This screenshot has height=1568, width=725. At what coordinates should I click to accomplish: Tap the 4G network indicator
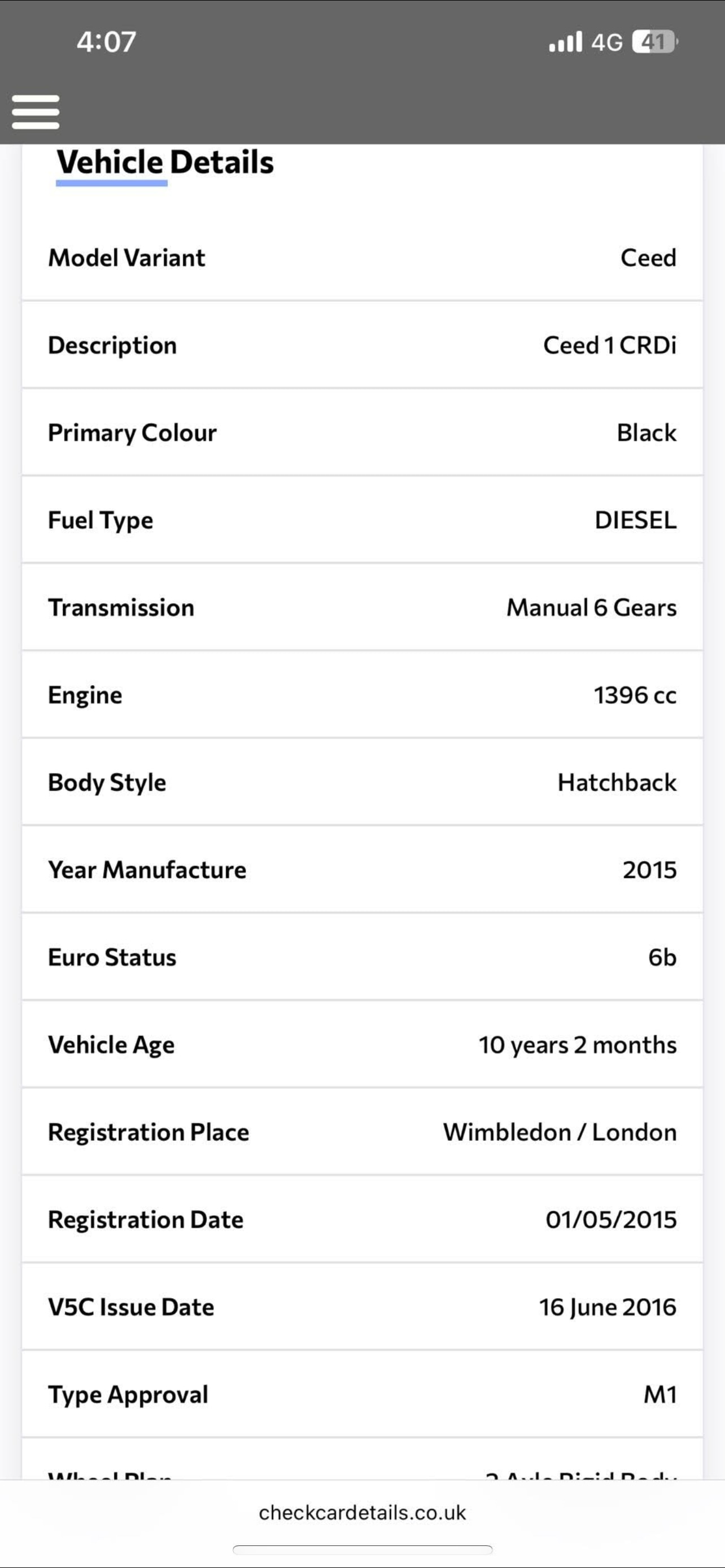[605, 41]
